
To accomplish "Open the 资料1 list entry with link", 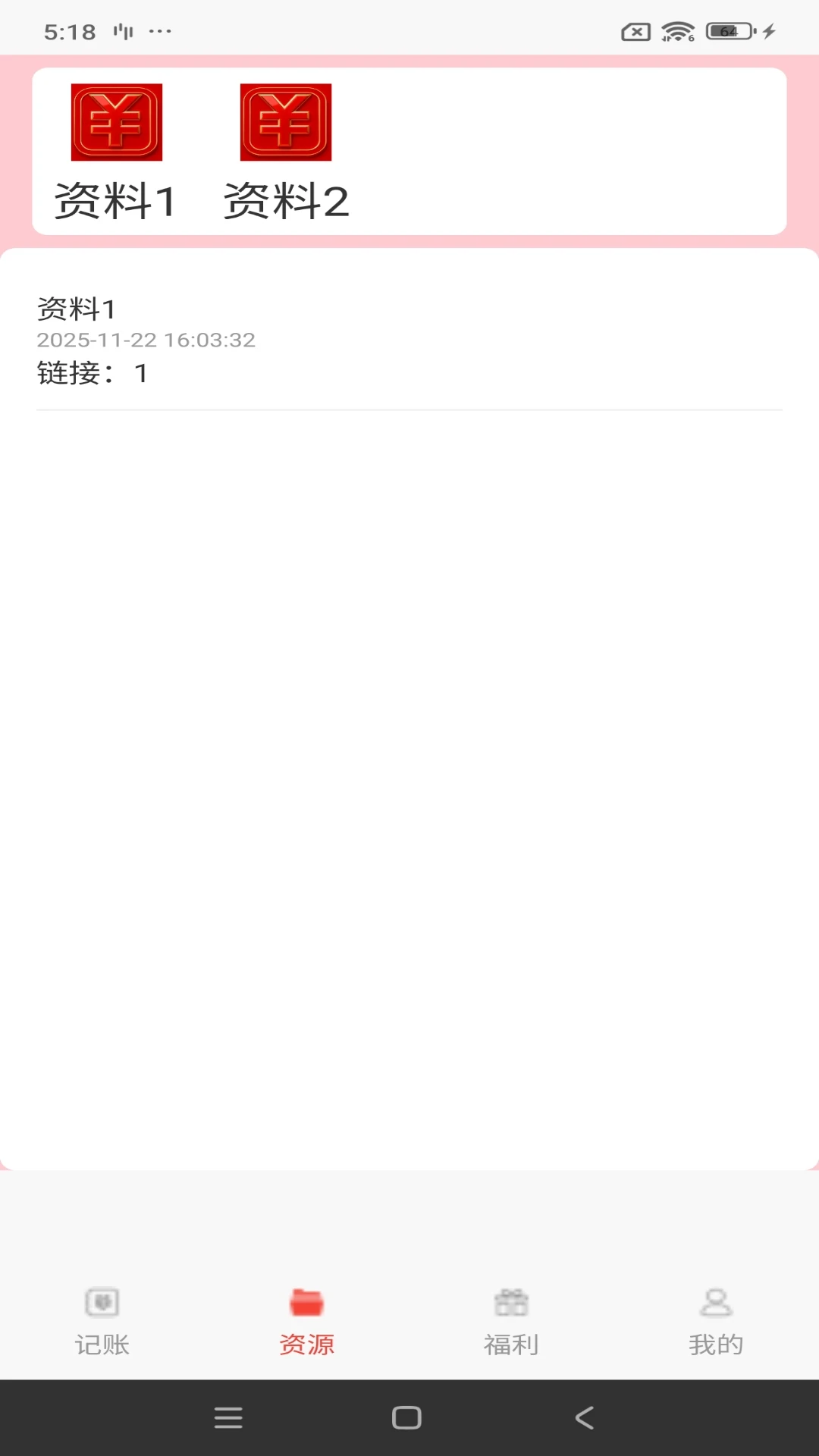I will (409, 341).
